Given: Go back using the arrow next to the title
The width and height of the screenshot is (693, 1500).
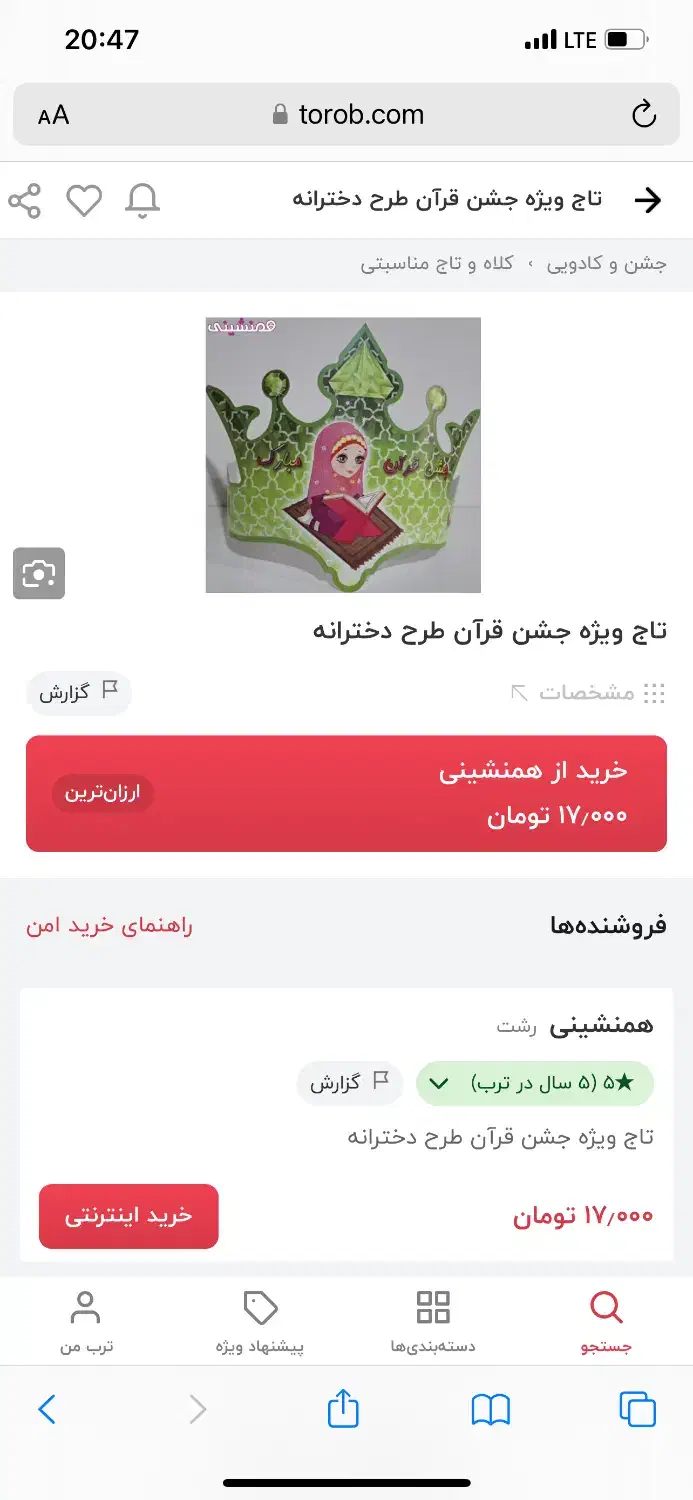Looking at the screenshot, I should (648, 200).
